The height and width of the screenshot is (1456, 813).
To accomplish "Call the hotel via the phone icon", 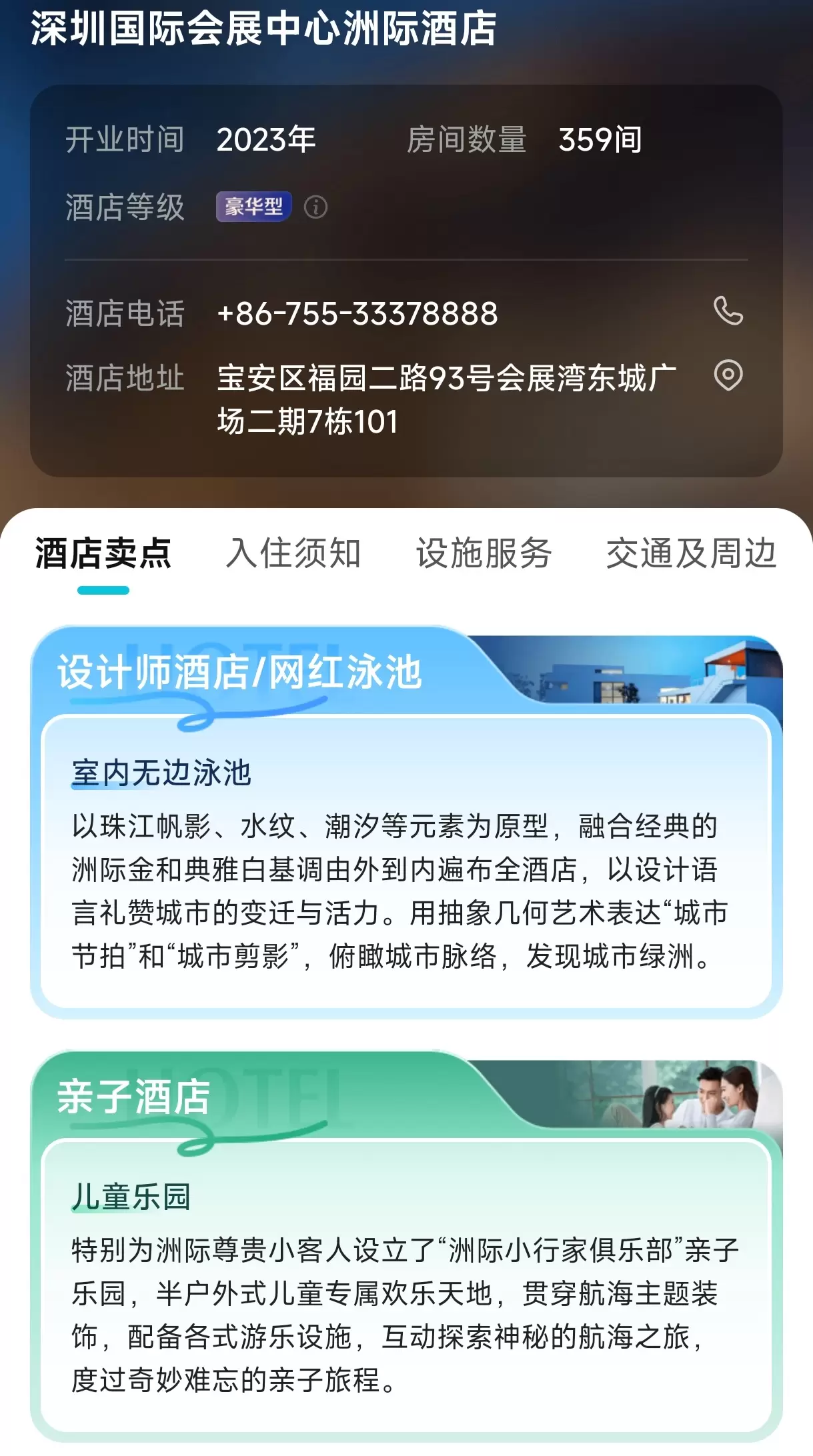I will point(728,311).
